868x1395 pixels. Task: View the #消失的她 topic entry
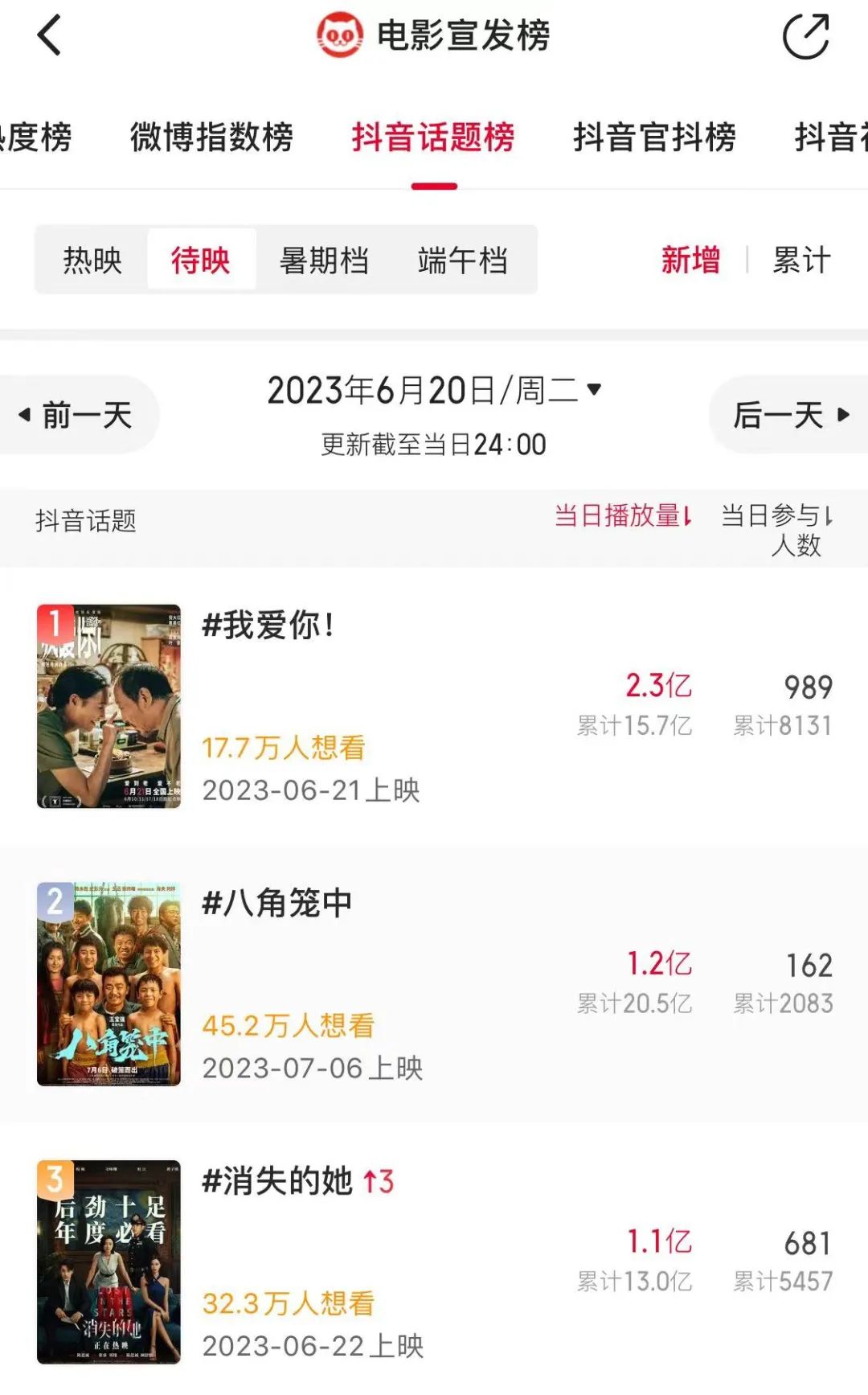click(277, 1181)
